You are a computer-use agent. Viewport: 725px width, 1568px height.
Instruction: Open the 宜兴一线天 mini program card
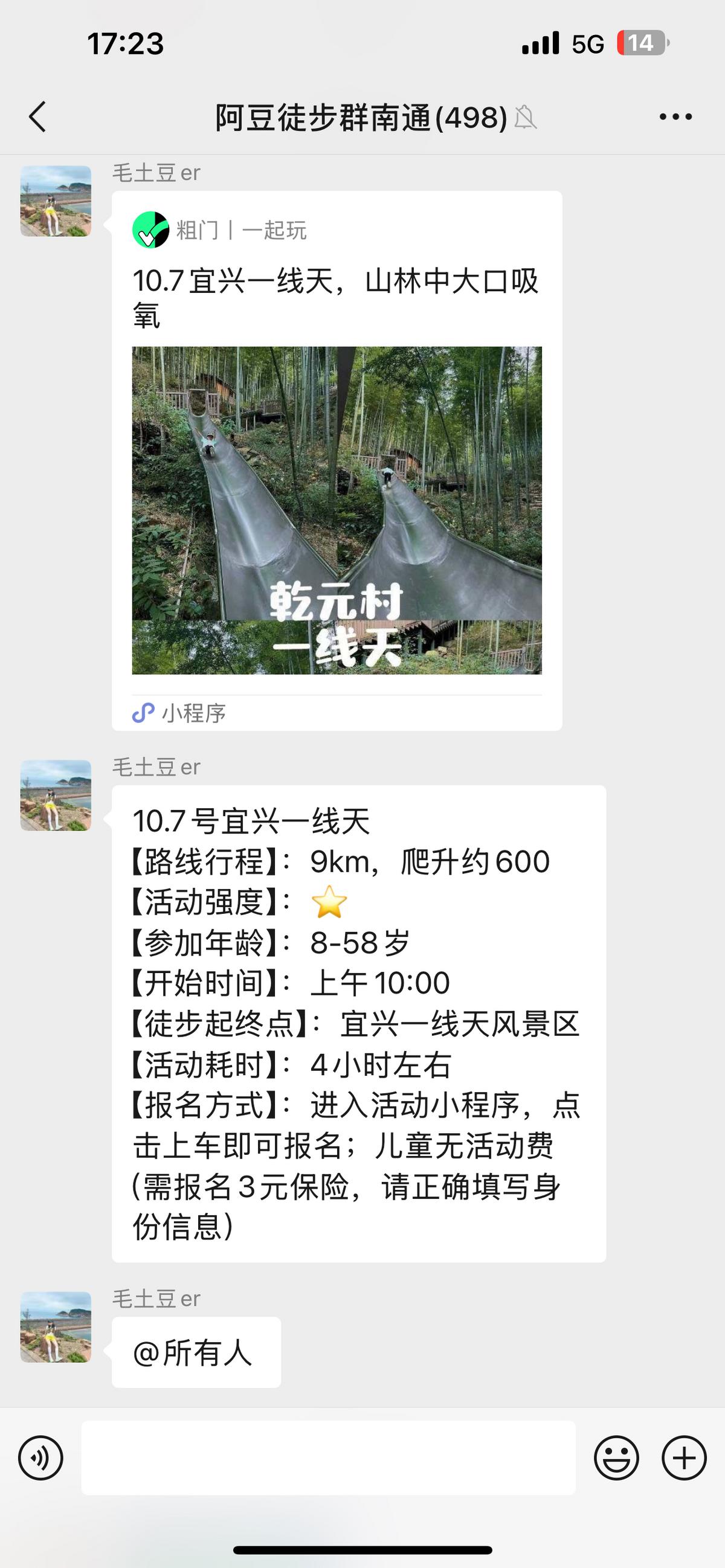337,460
